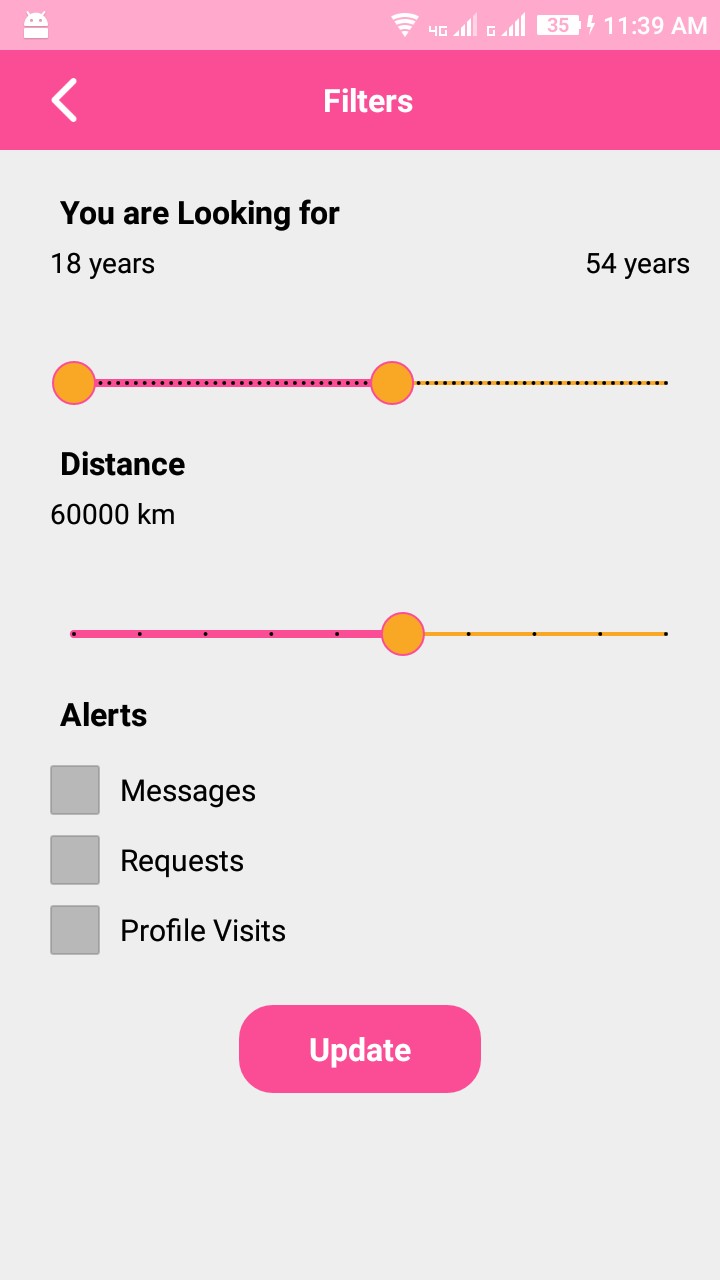The height and width of the screenshot is (1280, 720).
Task: Enable the Messages alert checkbox
Action: point(75,790)
